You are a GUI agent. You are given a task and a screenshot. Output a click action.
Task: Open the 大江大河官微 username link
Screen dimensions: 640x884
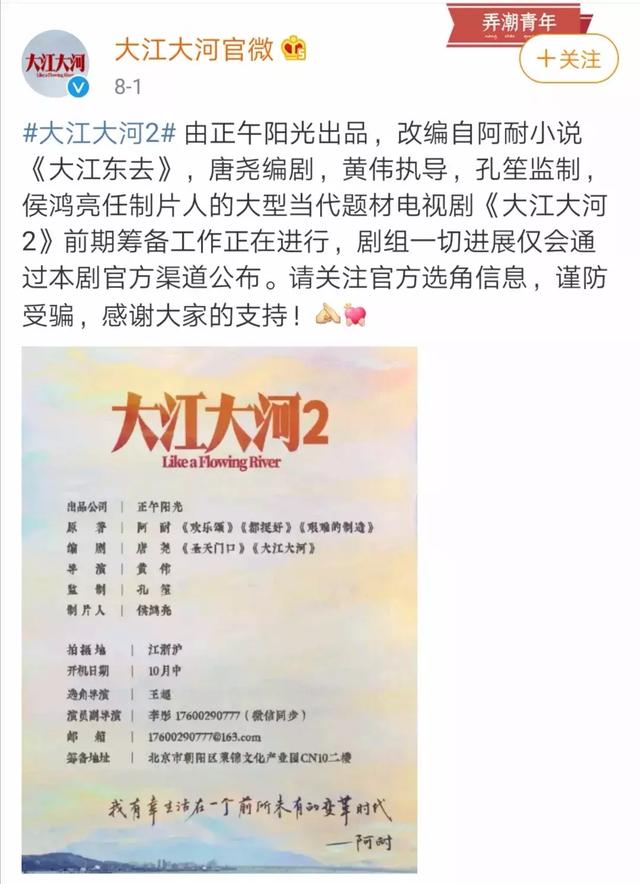click(194, 48)
